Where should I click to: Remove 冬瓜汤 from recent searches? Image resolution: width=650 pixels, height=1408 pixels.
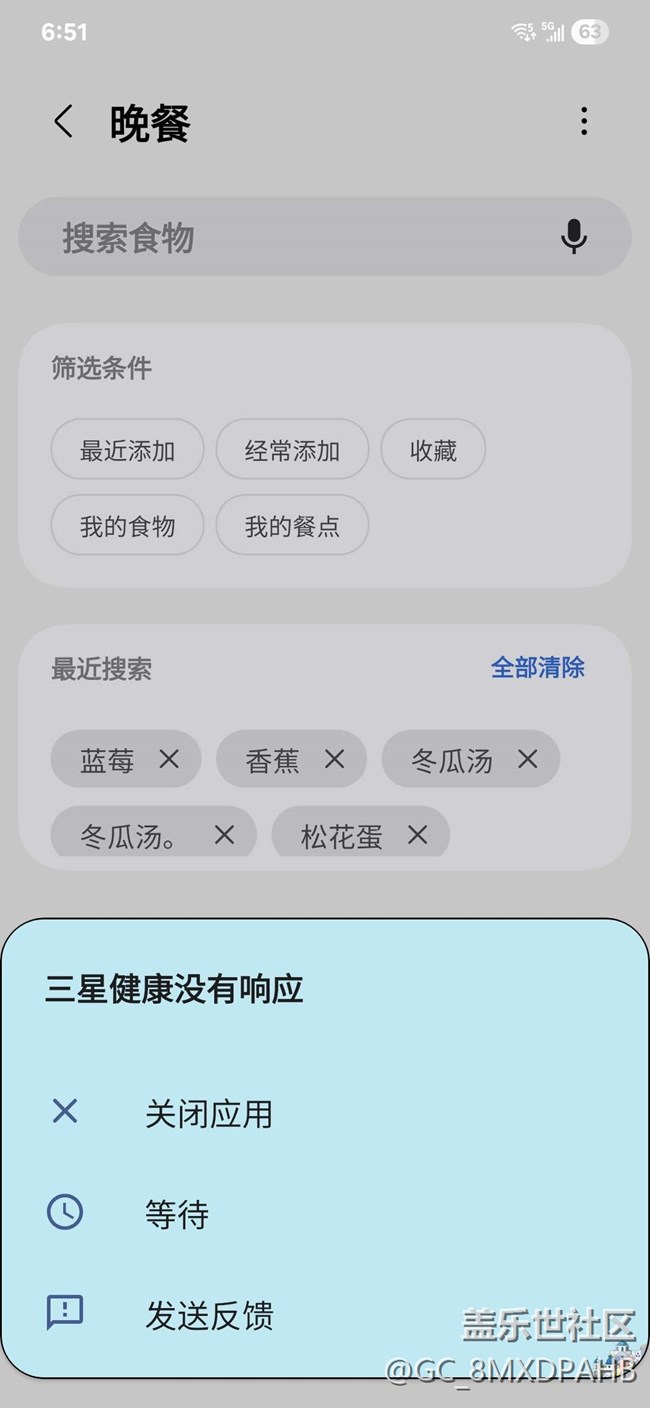(527, 760)
